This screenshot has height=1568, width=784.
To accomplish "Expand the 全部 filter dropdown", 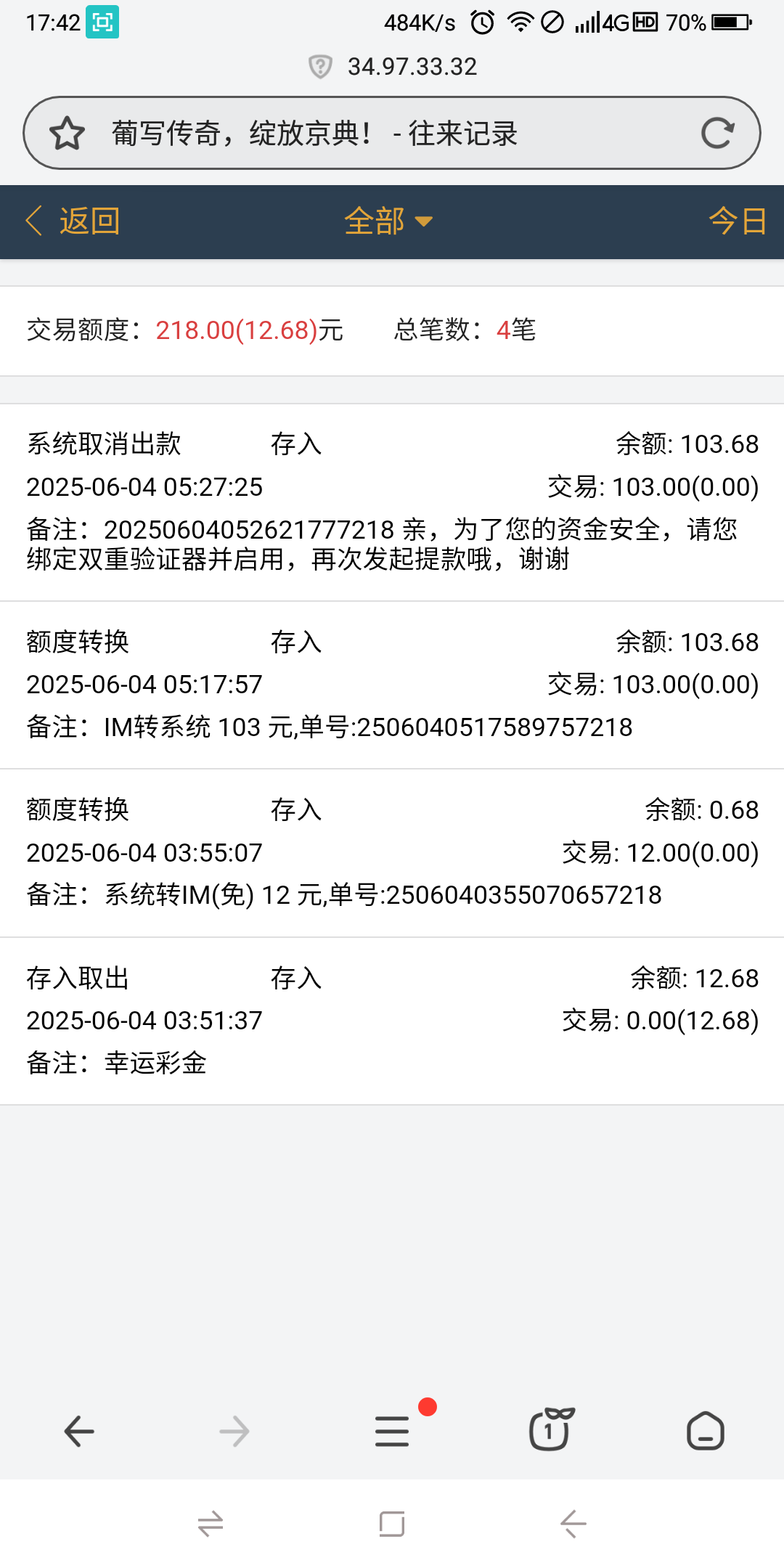I will [x=388, y=221].
